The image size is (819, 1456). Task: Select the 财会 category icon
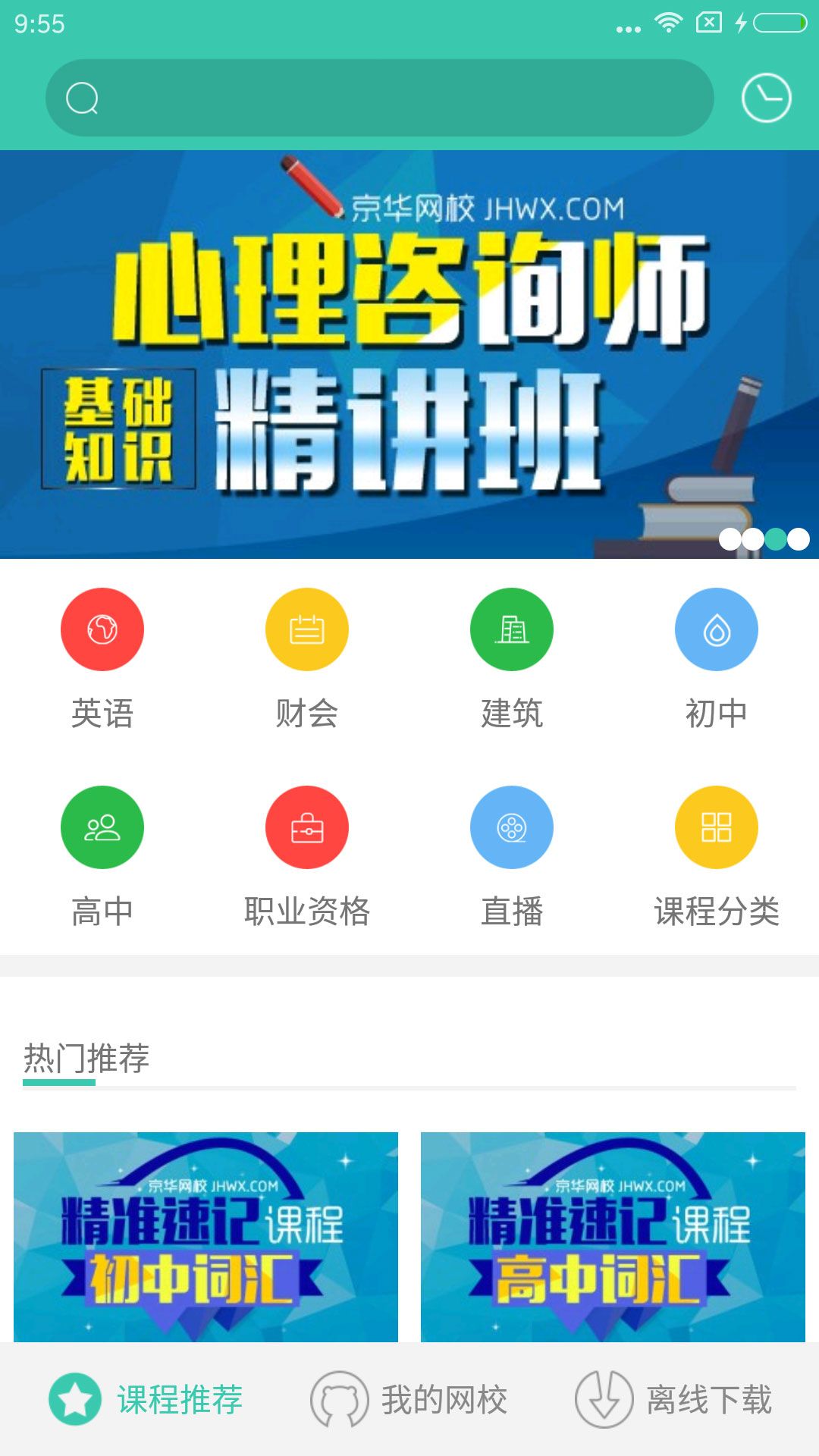307,628
